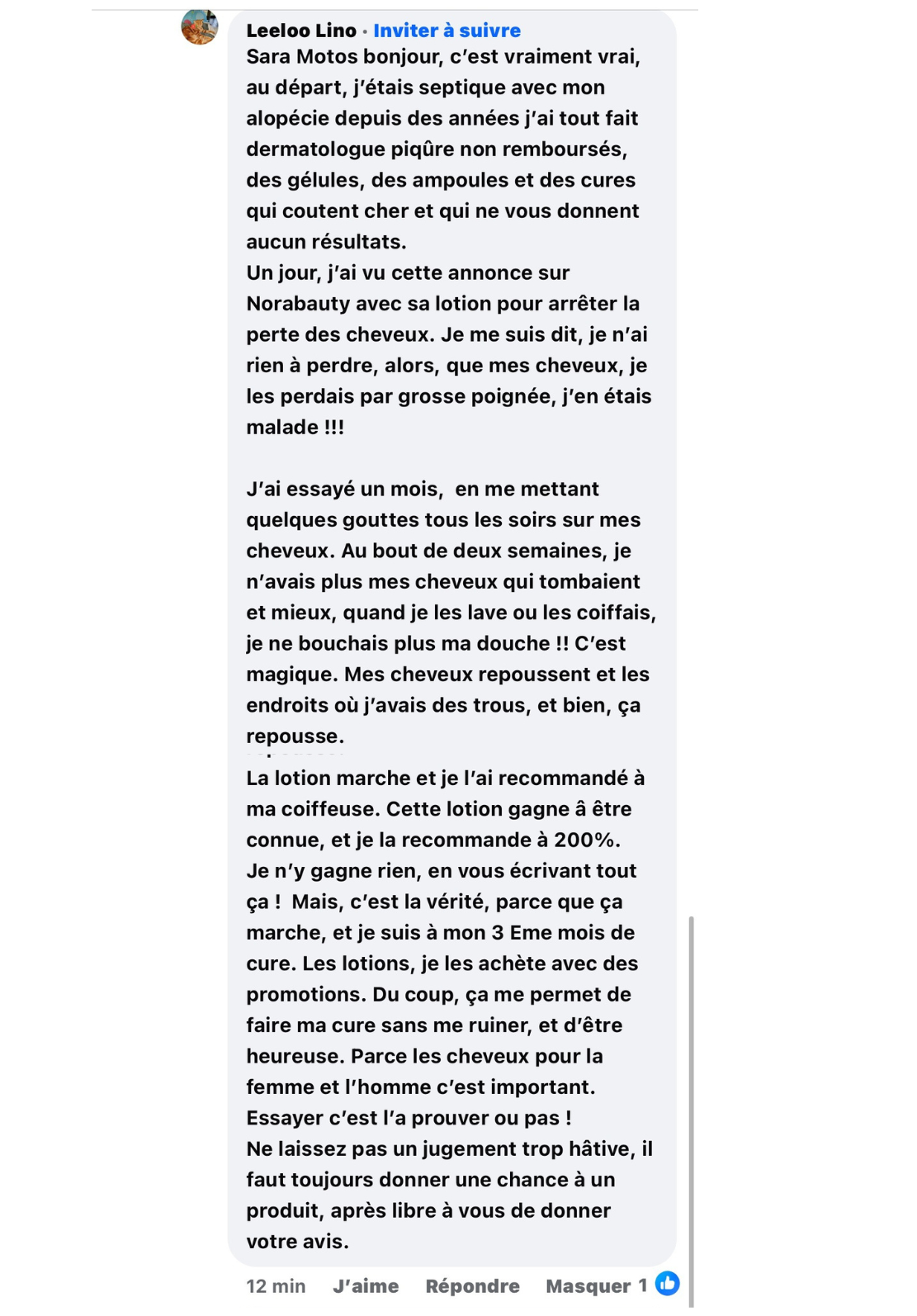917x1316 pixels.
Task: Hide the comment with Masquer
Action: tap(588, 1285)
